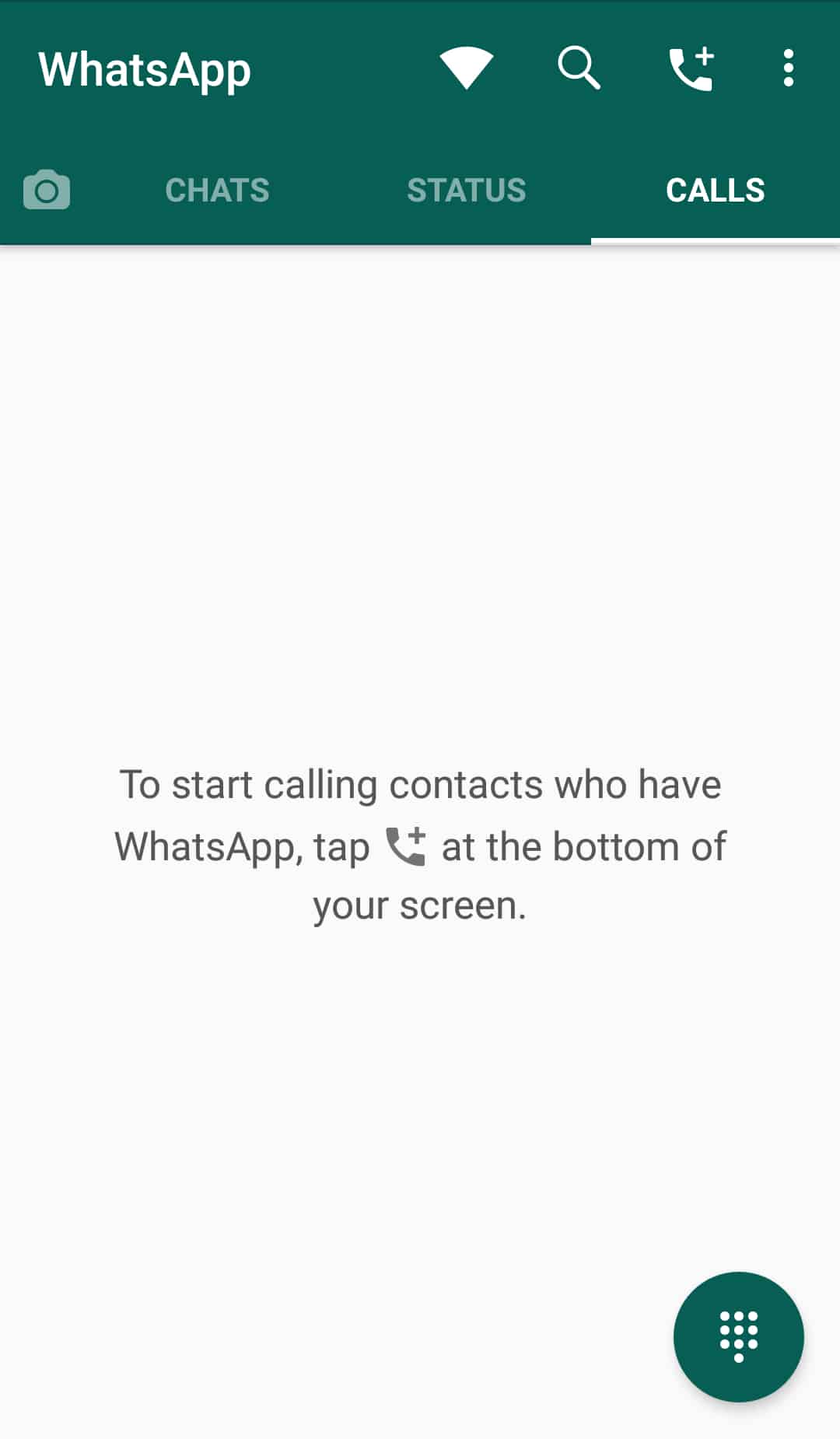The height and width of the screenshot is (1439, 840).
Task: Open the camera tab
Action: tap(47, 190)
